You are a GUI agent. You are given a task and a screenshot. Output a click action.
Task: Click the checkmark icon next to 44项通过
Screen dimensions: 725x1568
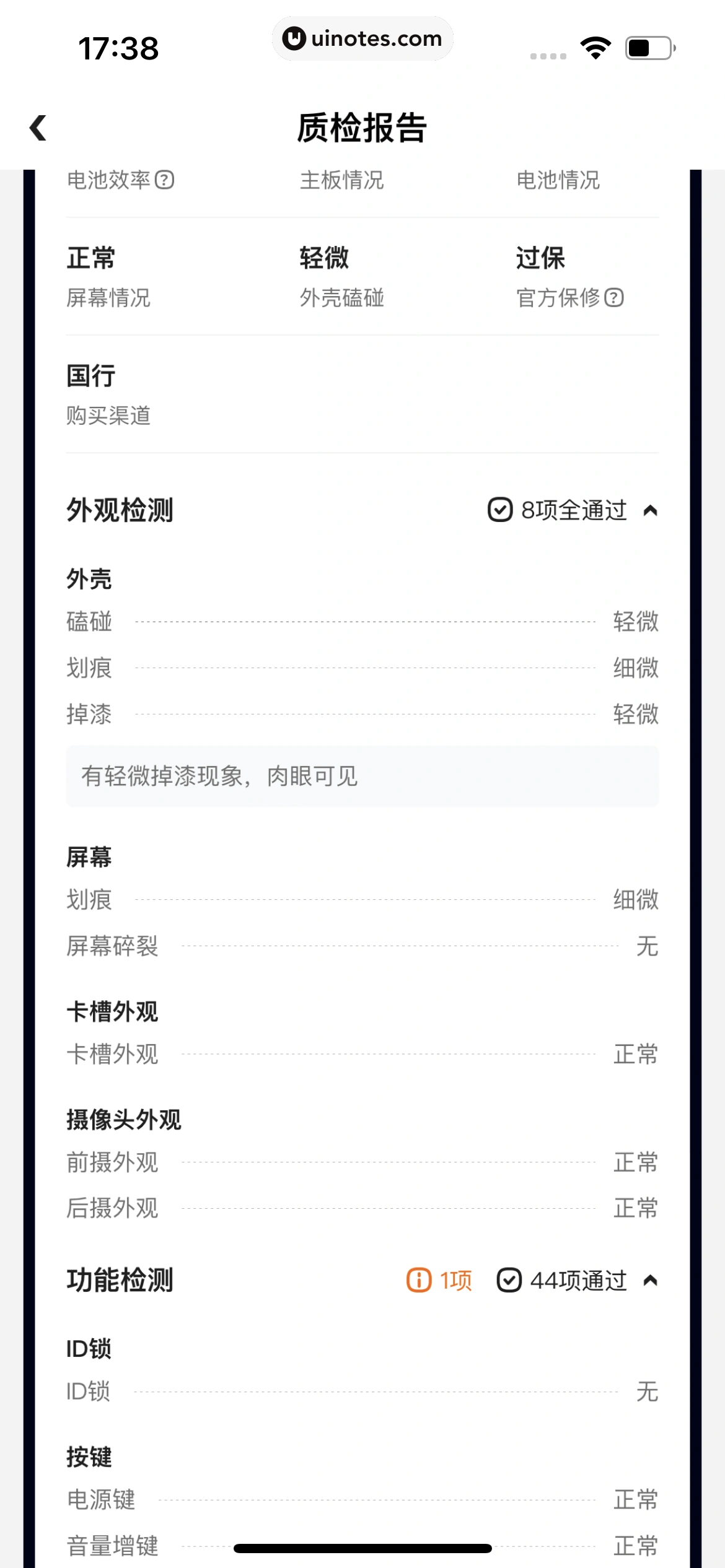coord(509,1281)
